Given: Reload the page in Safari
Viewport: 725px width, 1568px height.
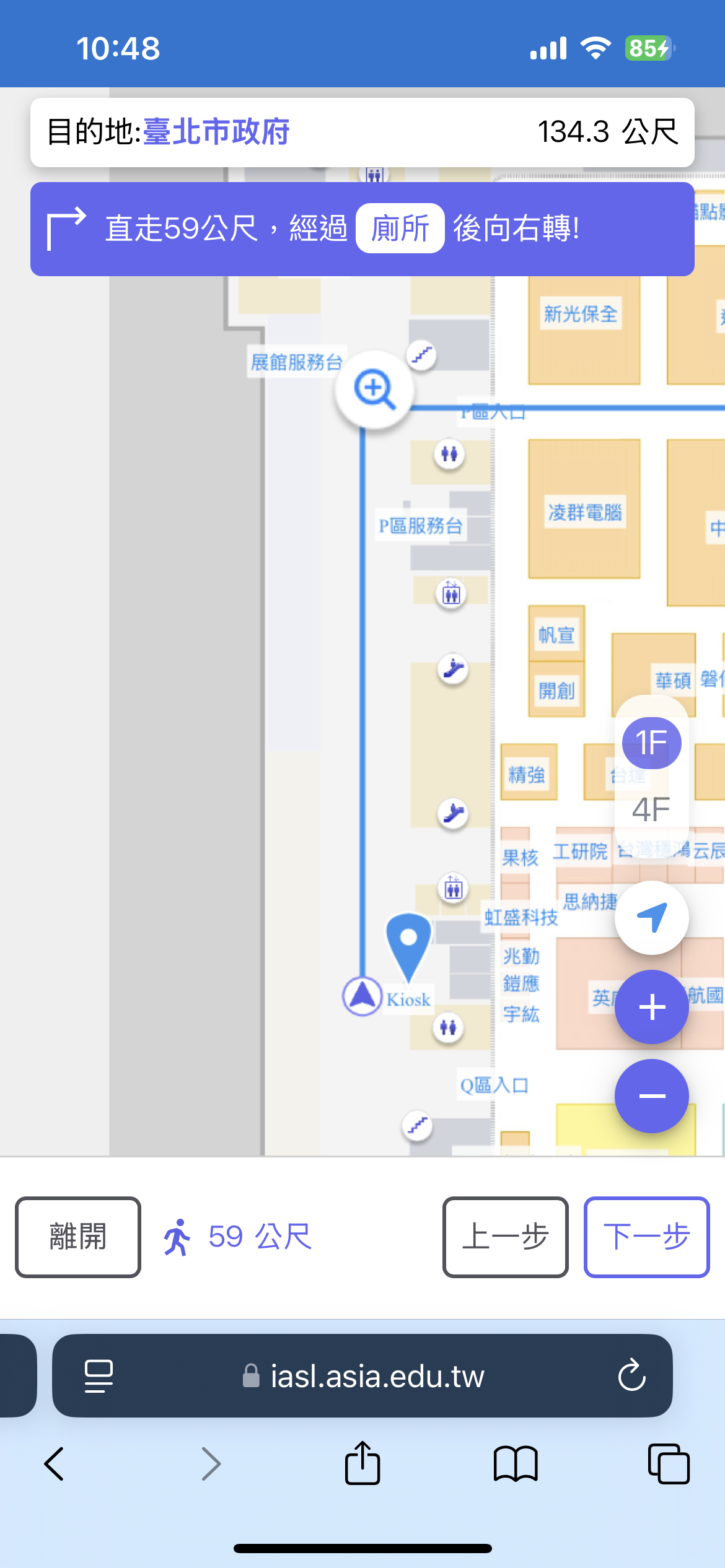Looking at the screenshot, I should click(x=631, y=1375).
